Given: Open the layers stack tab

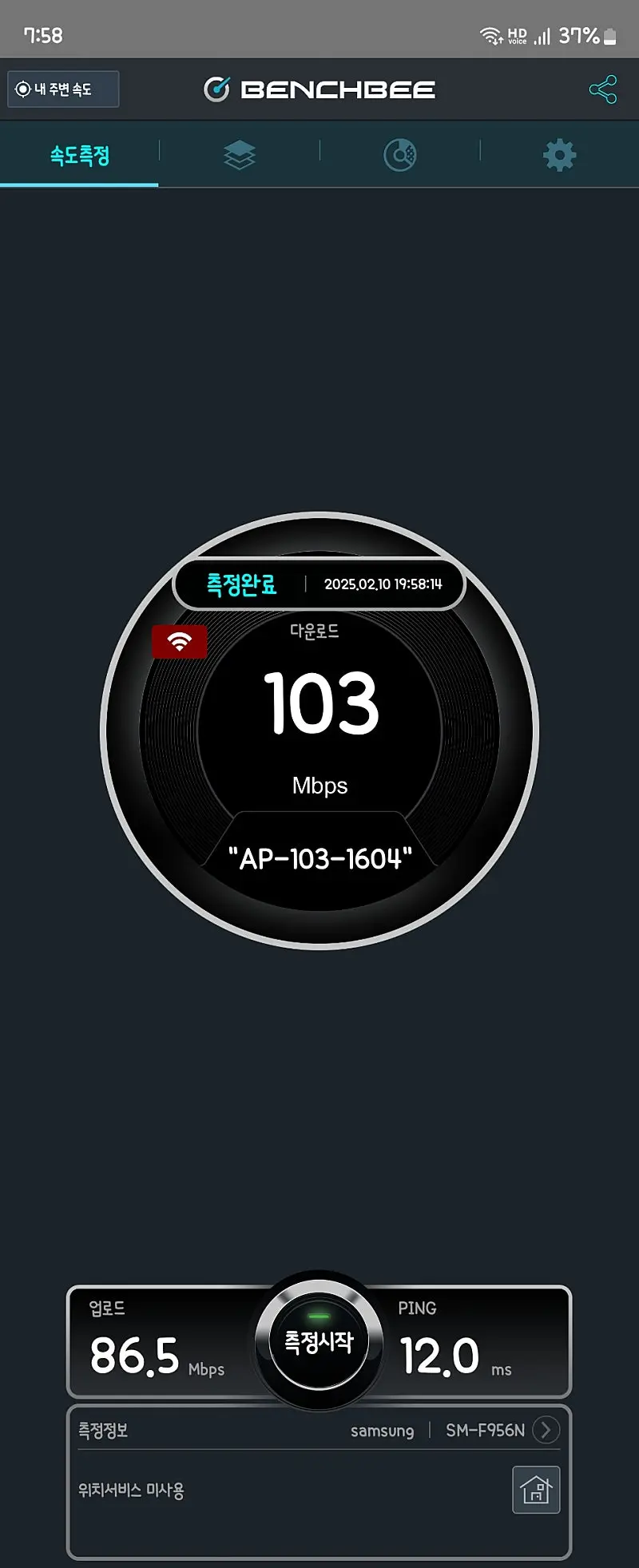Looking at the screenshot, I should (x=240, y=155).
